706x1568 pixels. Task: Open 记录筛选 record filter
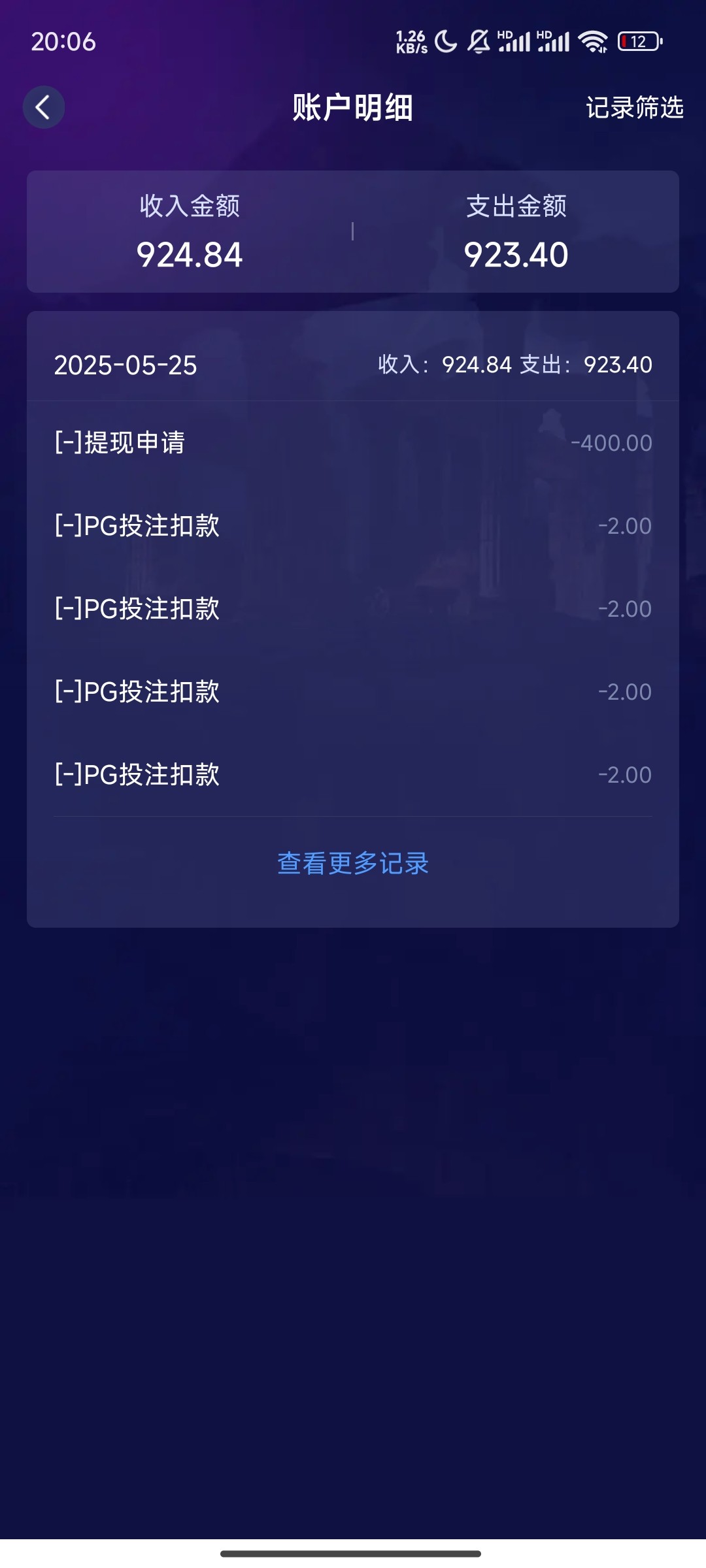pos(634,108)
